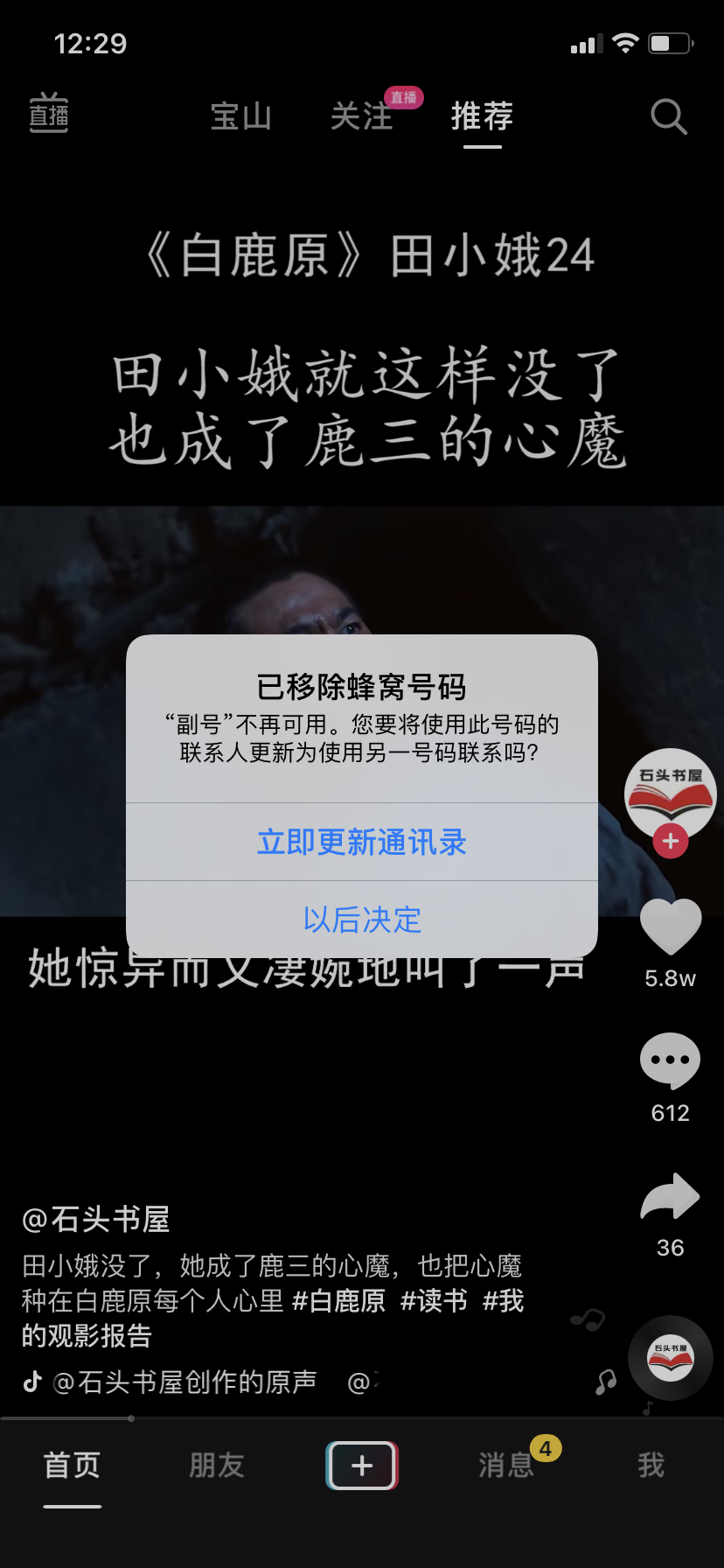Open the 消息 tab with 4 unread
Image resolution: width=724 pixels, height=1568 pixels.
click(506, 1465)
